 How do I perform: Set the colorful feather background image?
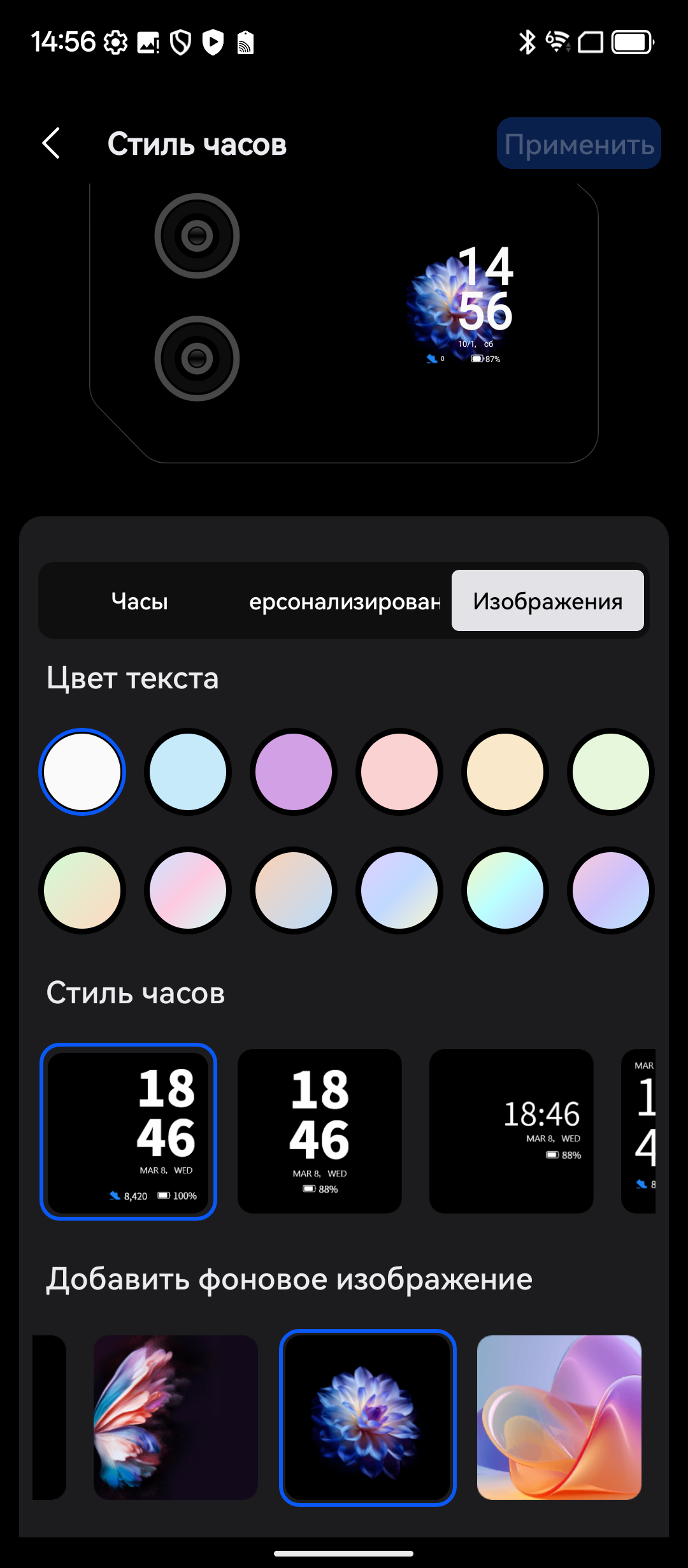point(176,1418)
